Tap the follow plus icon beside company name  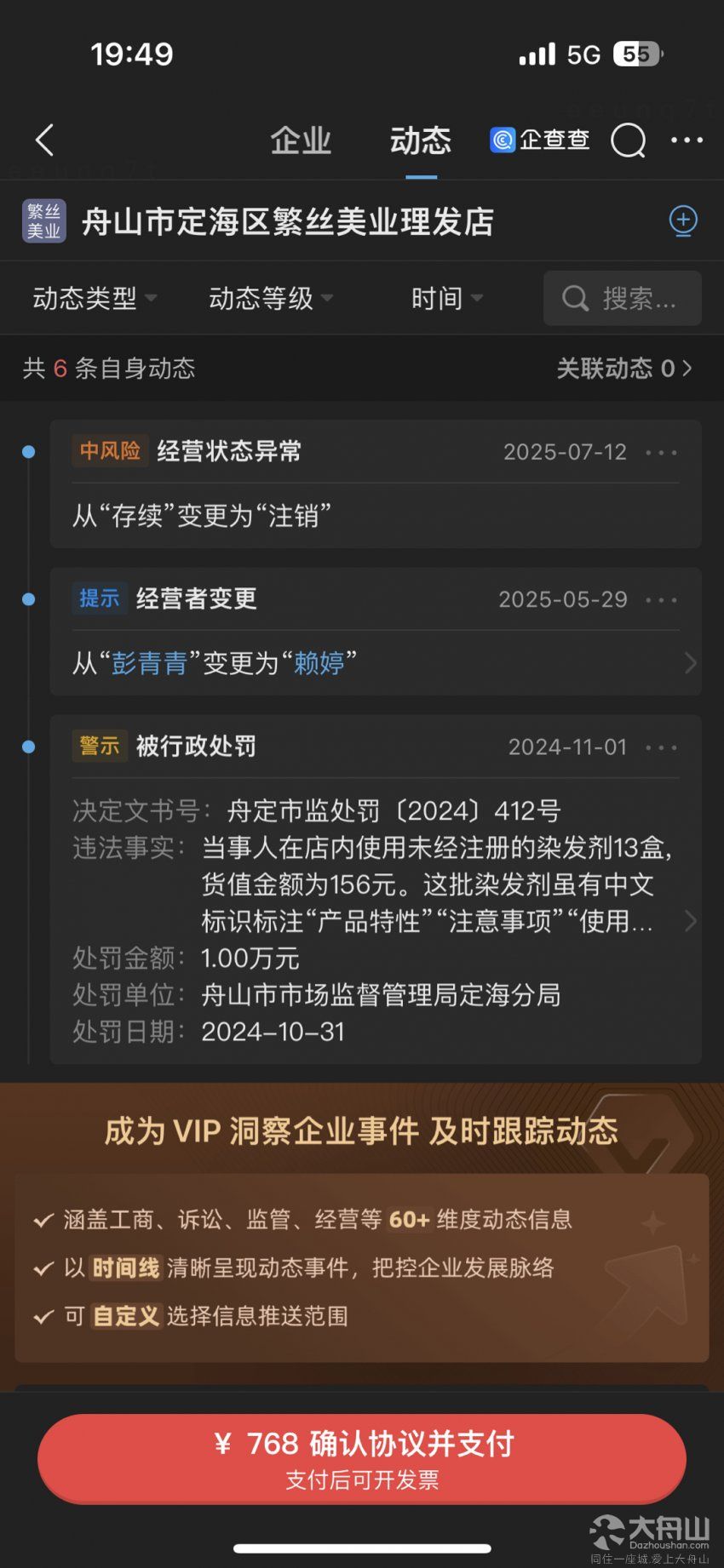[683, 221]
